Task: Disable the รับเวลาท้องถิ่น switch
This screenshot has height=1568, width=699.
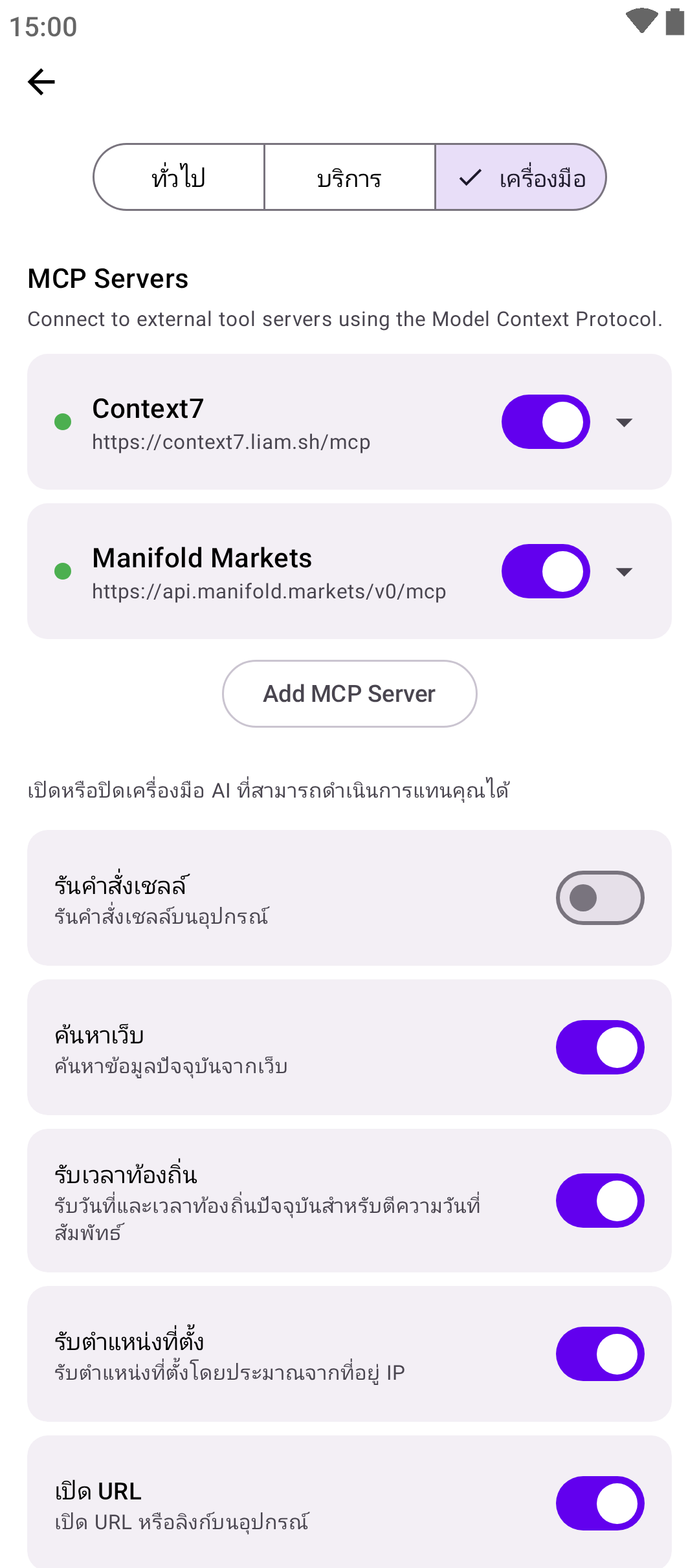Action: [600, 1201]
